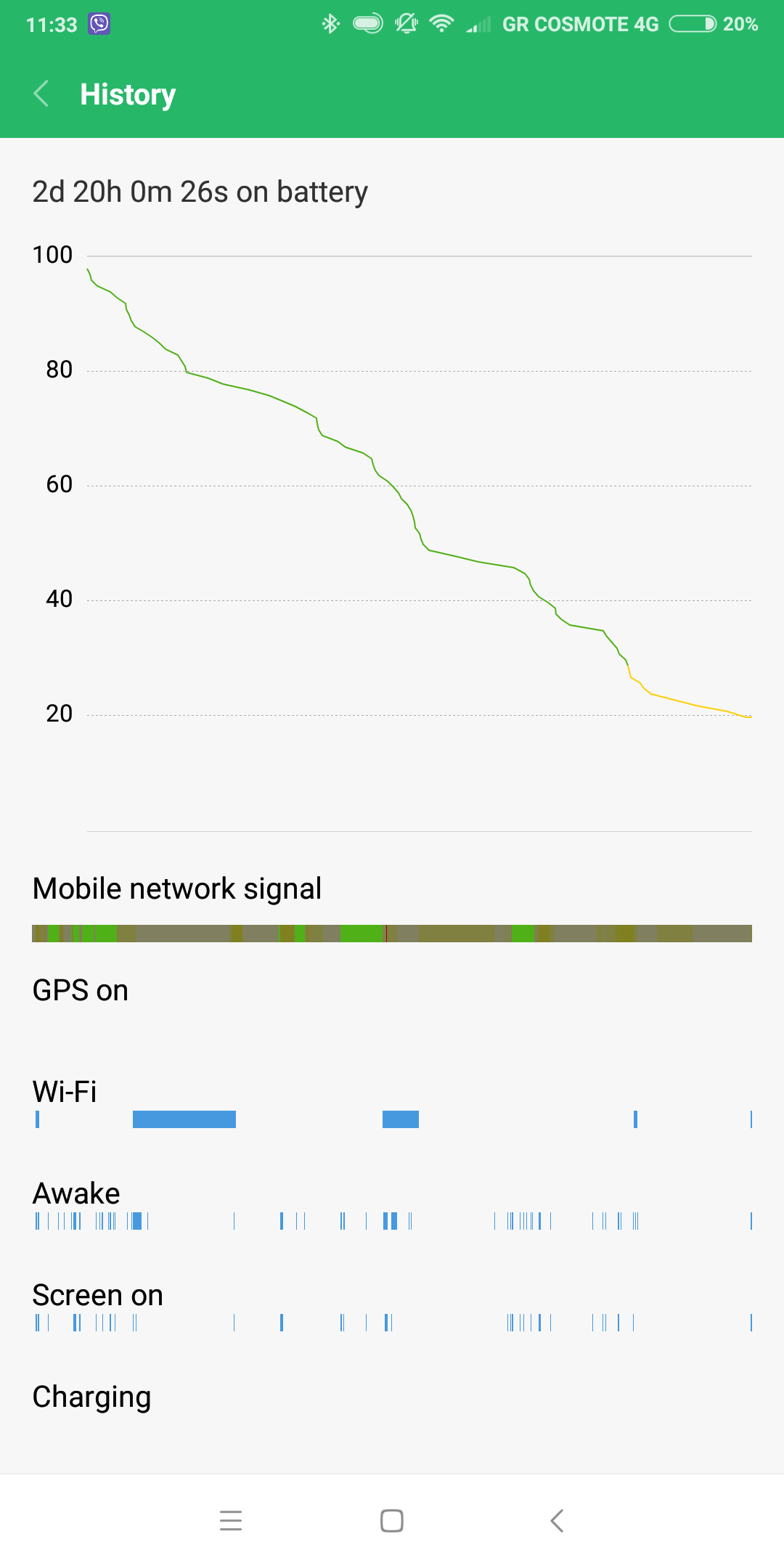Go to the home screen
Image resolution: width=784 pixels, height=1568 pixels.
[392, 1520]
